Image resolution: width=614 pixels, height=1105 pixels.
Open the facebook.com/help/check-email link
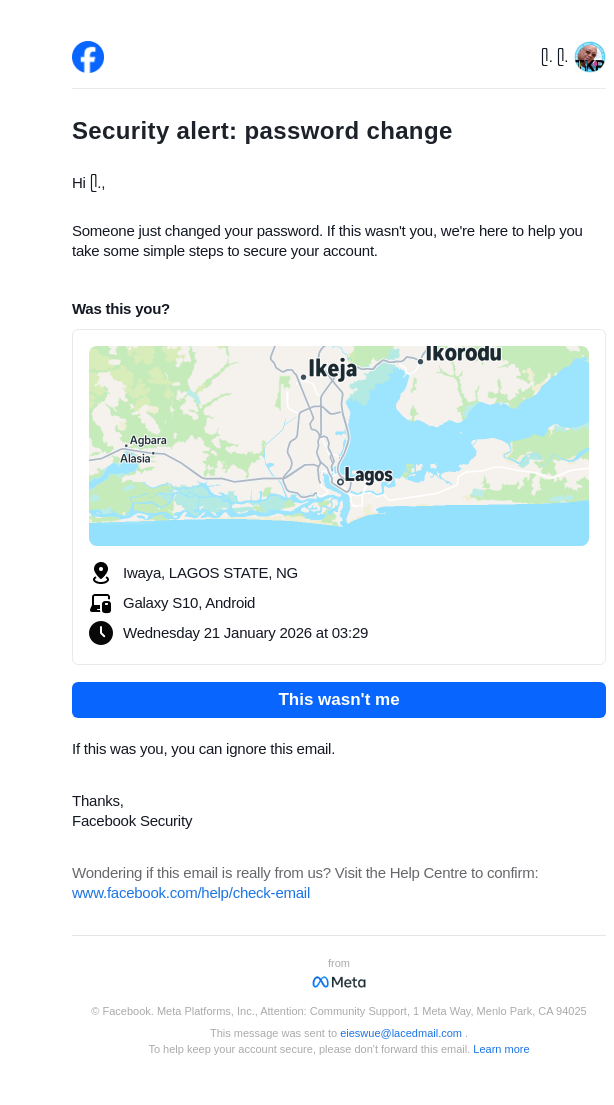(191, 893)
